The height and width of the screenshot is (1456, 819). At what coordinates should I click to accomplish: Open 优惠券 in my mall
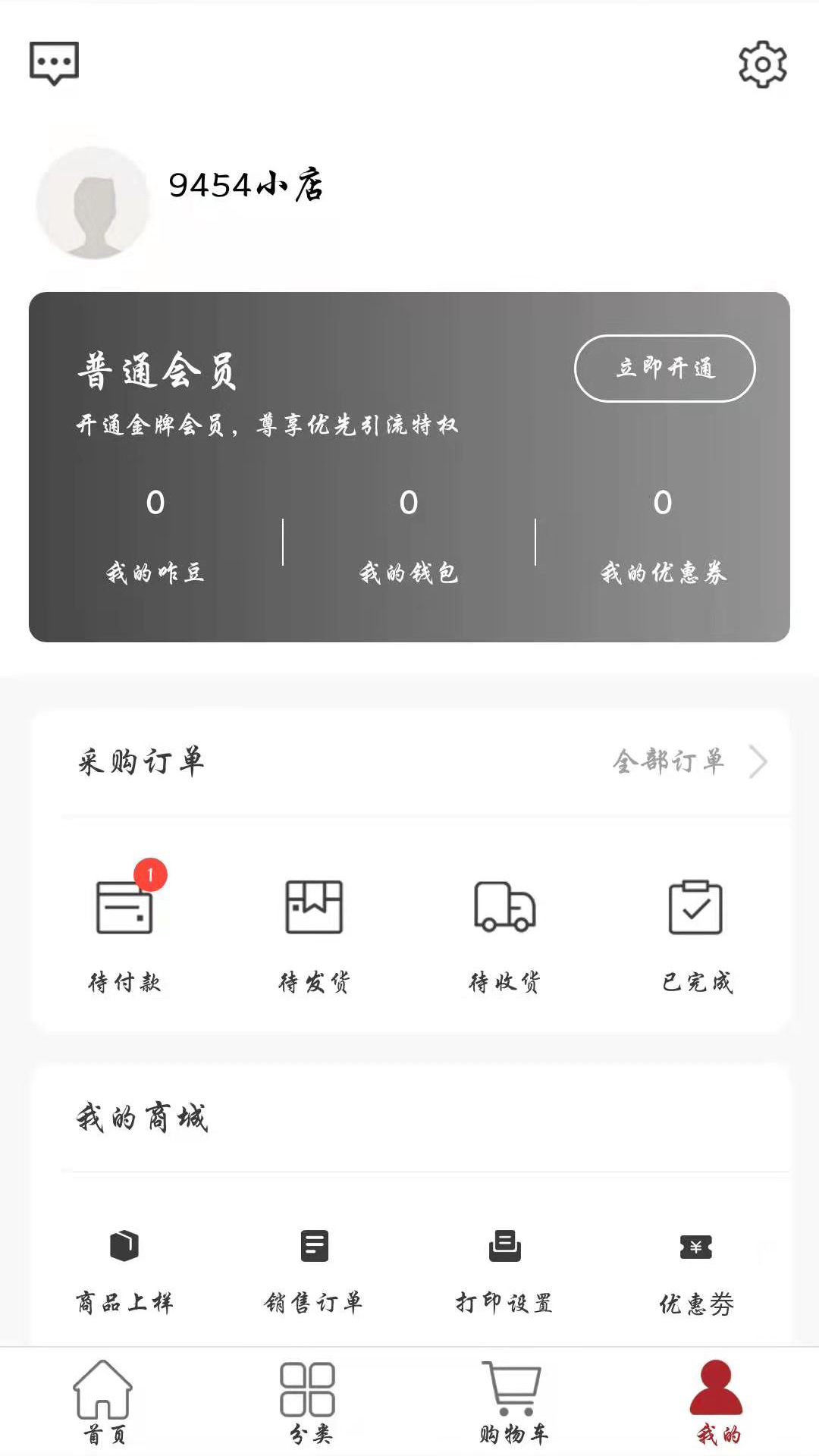(696, 1272)
